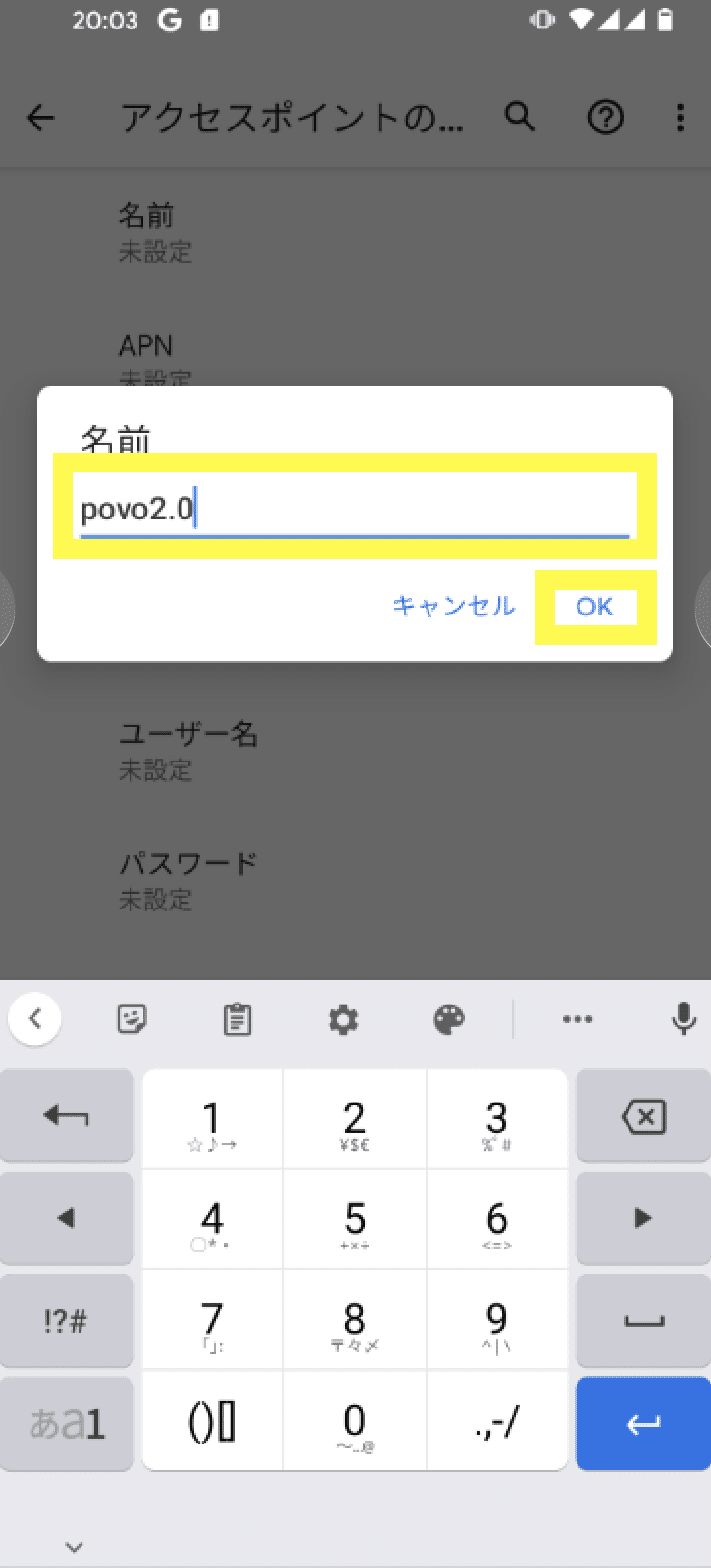Image resolution: width=711 pixels, height=1568 pixels.
Task: Hit the blue enter key
Action: (643, 1423)
